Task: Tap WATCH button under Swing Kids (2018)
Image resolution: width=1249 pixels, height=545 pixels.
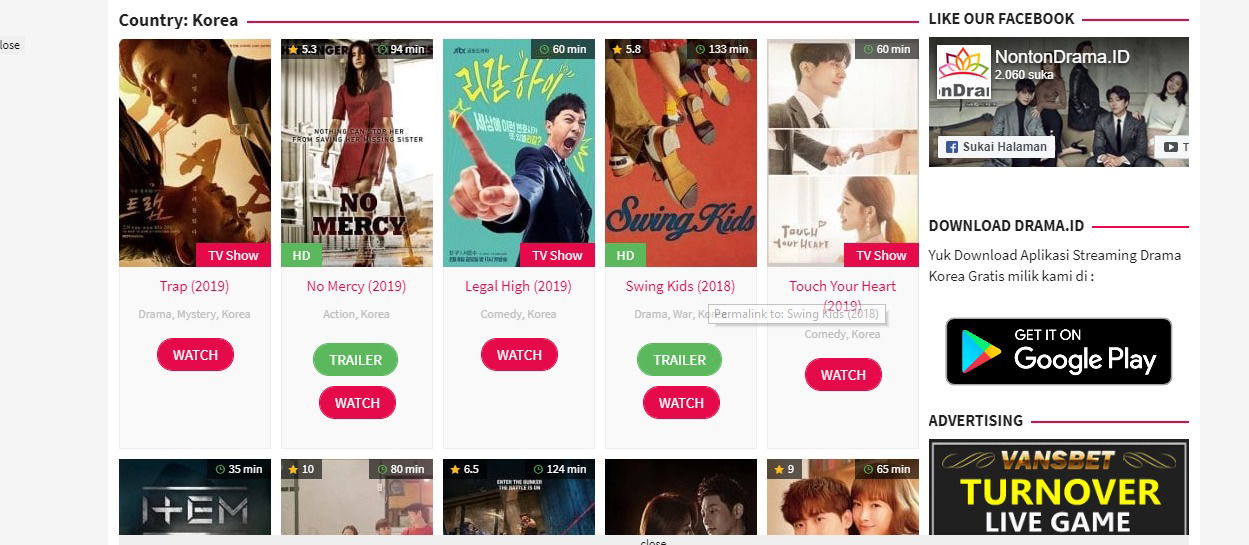Action: tap(681, 403)
